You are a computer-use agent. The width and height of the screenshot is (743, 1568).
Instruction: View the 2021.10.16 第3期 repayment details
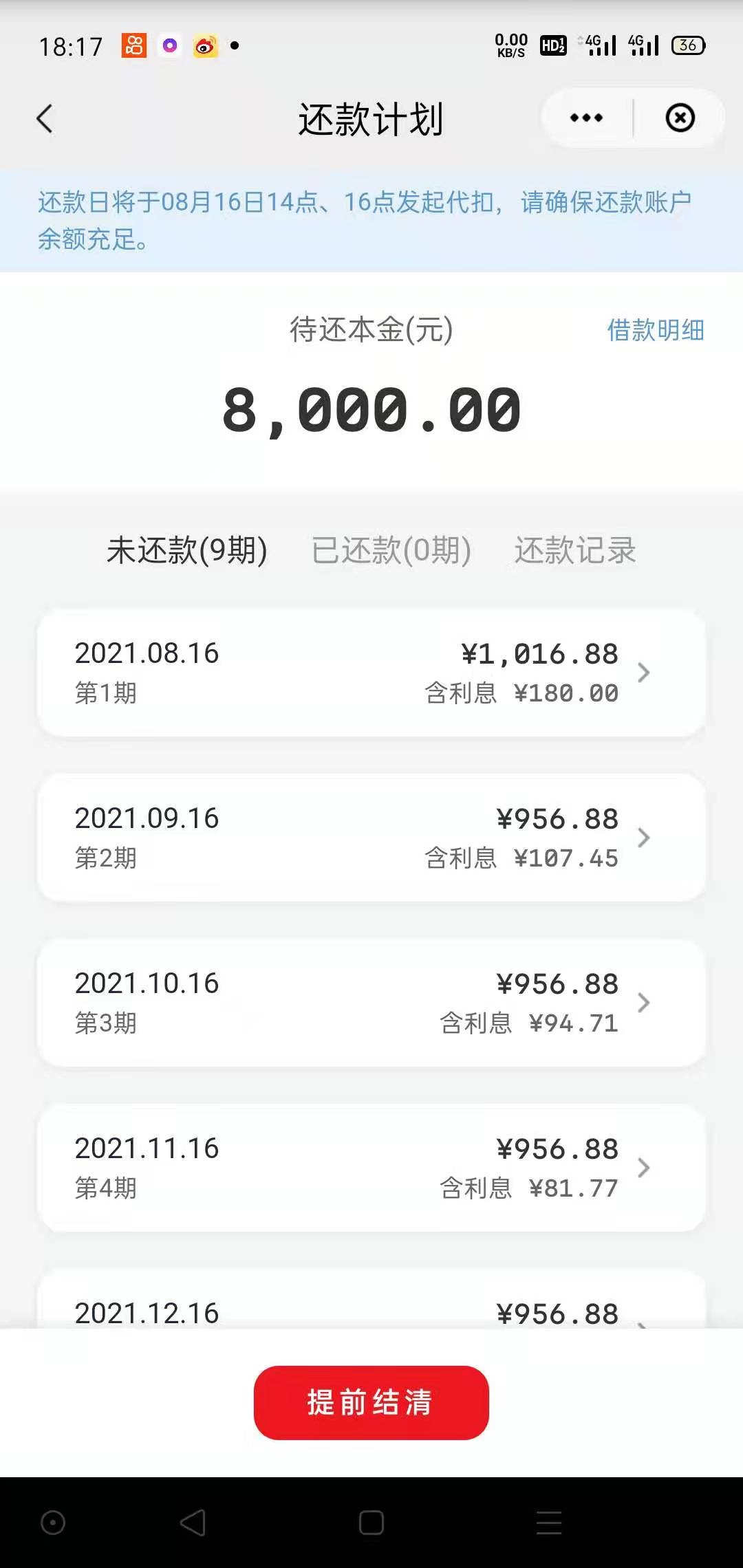coord(371,1003)
